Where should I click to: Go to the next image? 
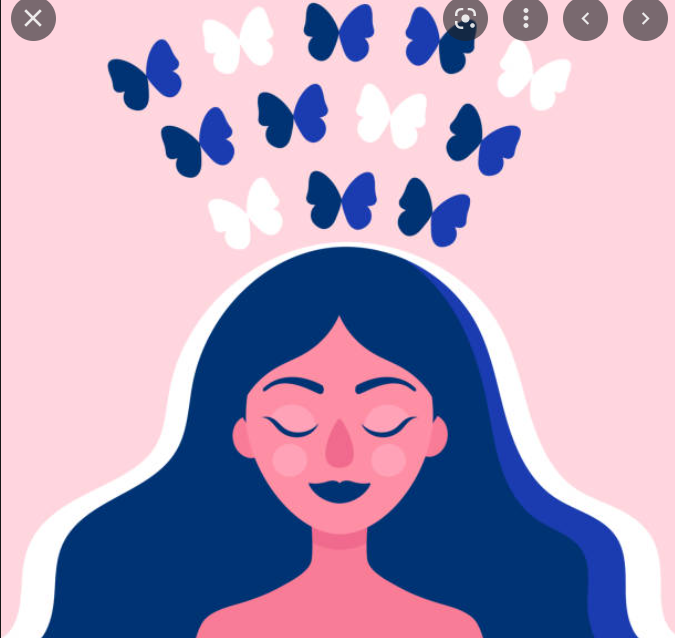point(645,18)
